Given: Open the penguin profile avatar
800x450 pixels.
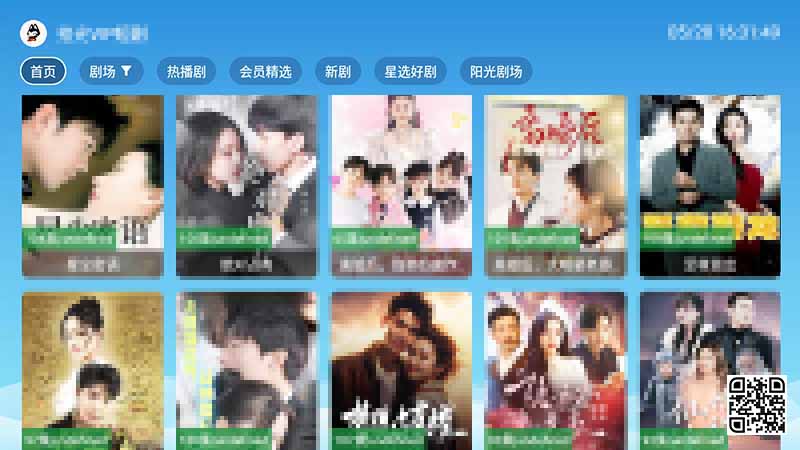Looking at the screenshot, I should 34,33.
